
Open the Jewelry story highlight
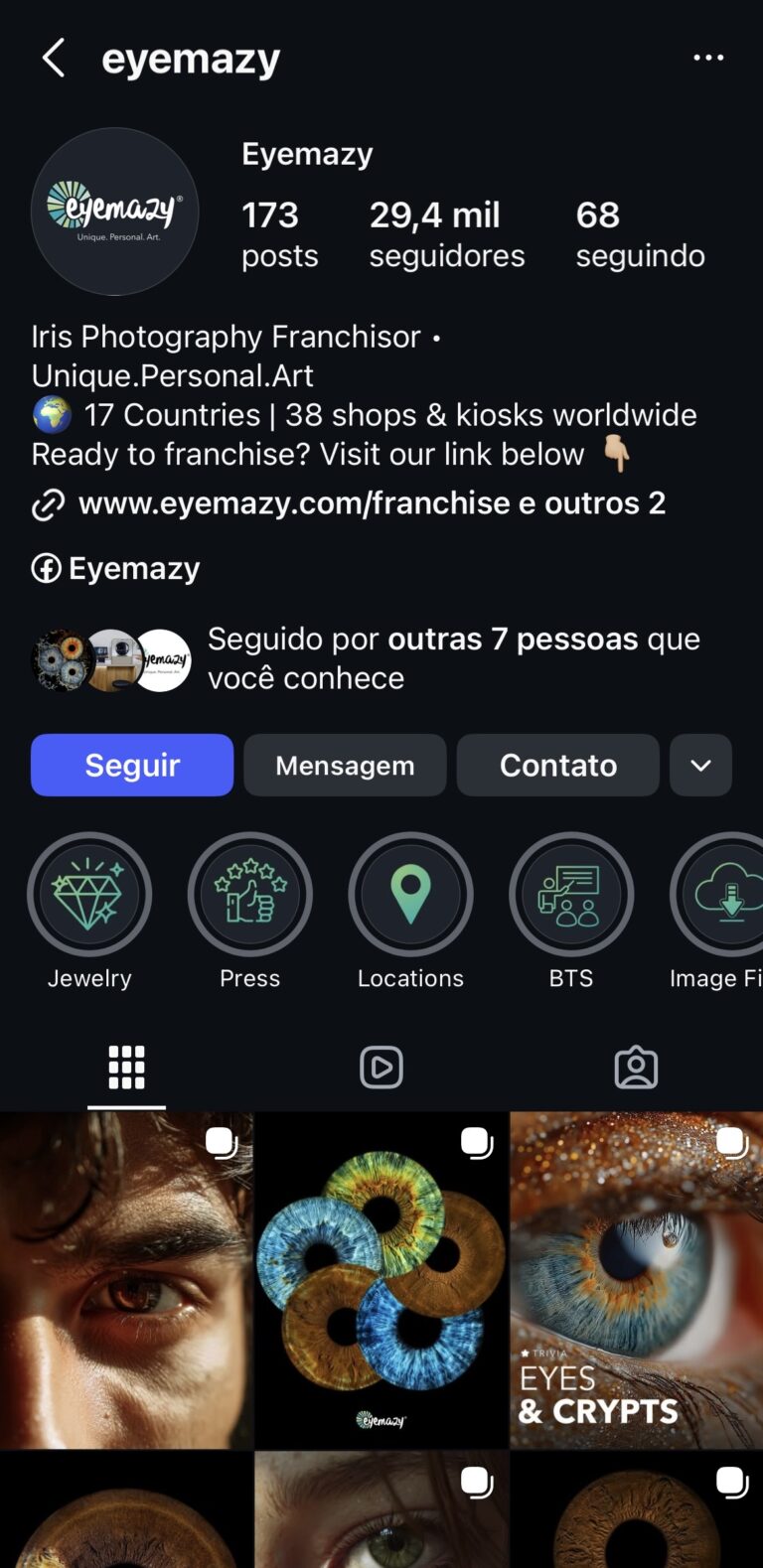click(x=89, y=894)
